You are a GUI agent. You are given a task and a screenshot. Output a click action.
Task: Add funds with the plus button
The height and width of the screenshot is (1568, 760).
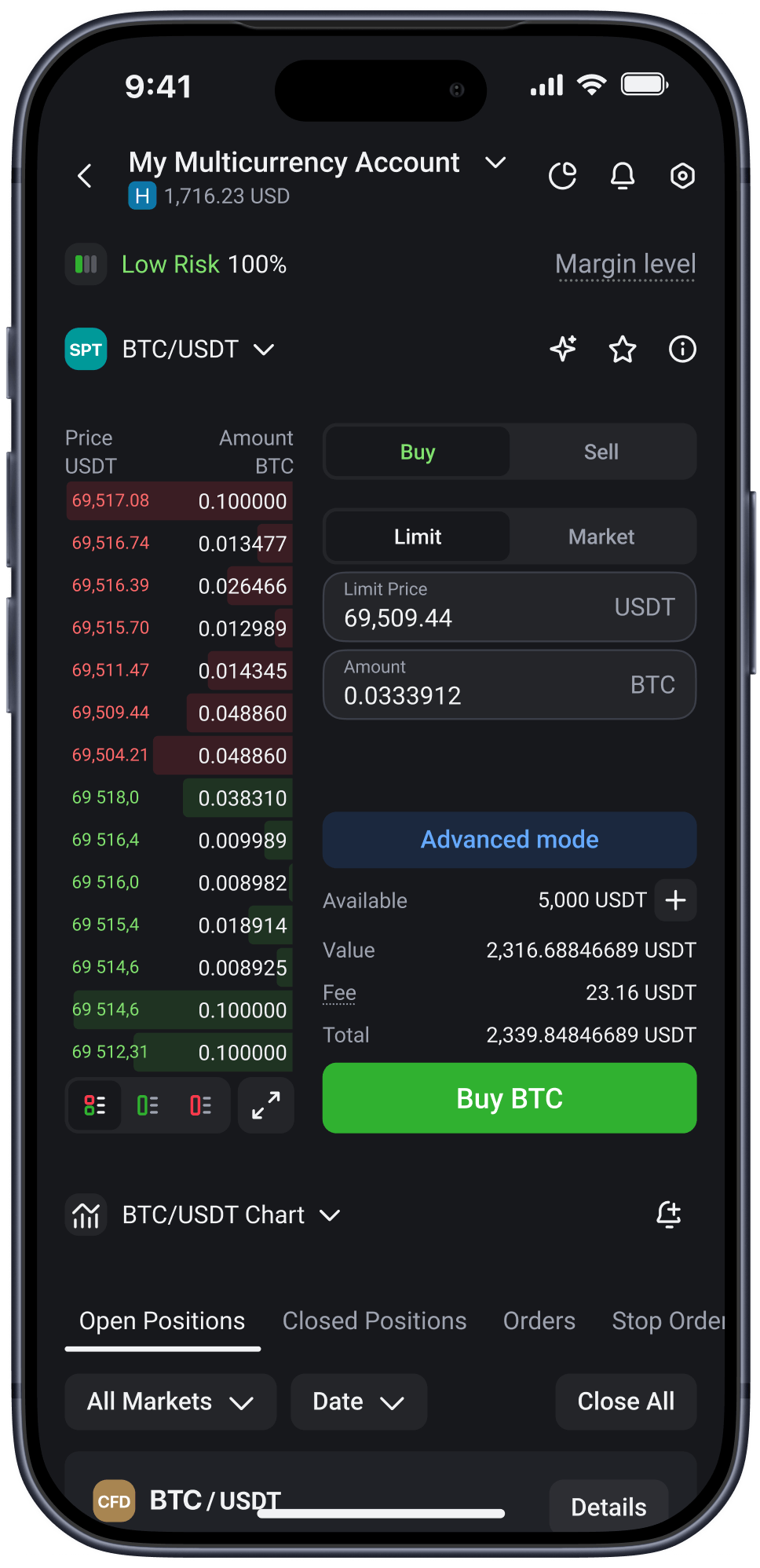point(676,899)
